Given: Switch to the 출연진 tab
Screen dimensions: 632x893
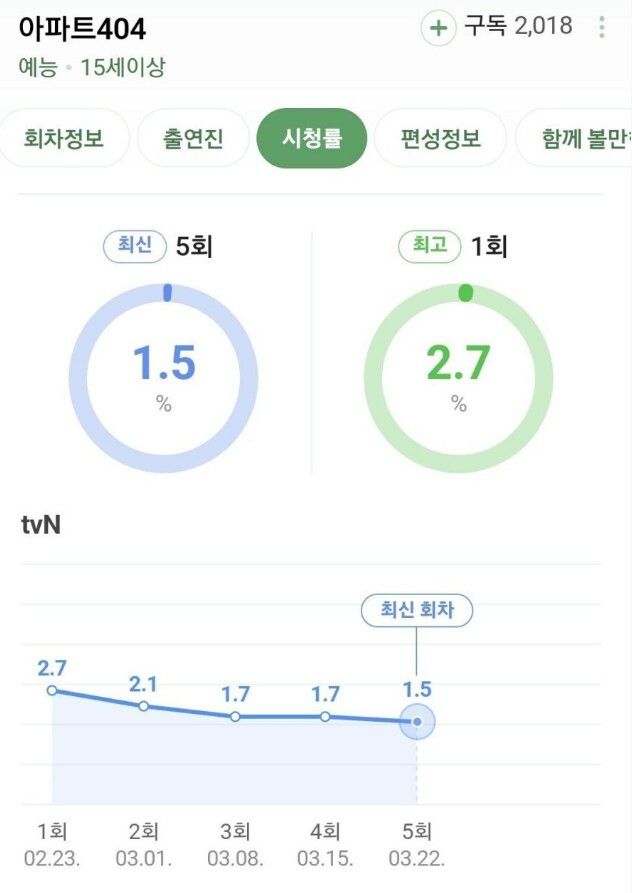Looking at the screenshot, I should pyautogui.click(x=193, y=138).
